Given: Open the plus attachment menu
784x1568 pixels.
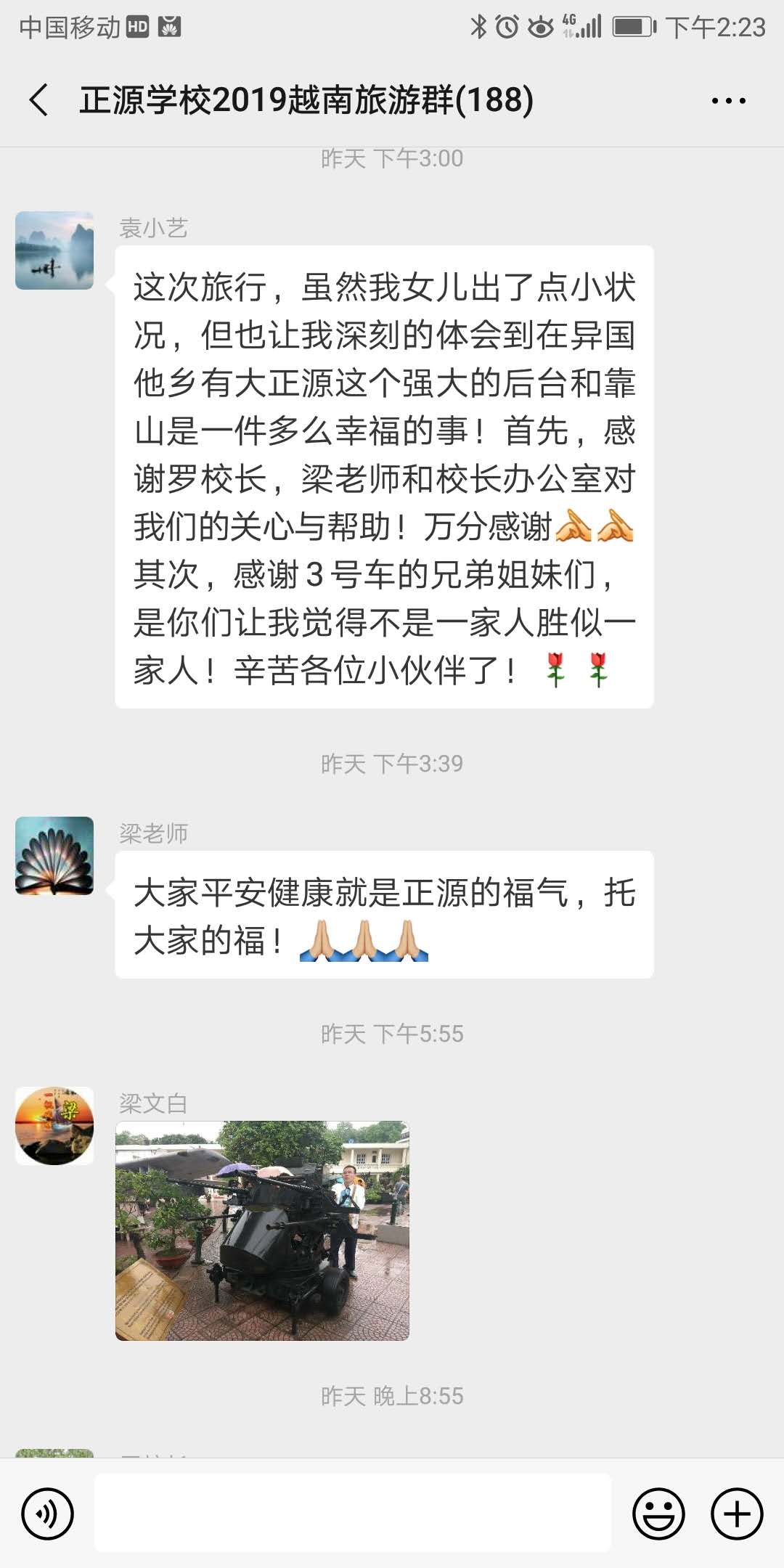Looking at the screenshot, I should pos(737,1514).
